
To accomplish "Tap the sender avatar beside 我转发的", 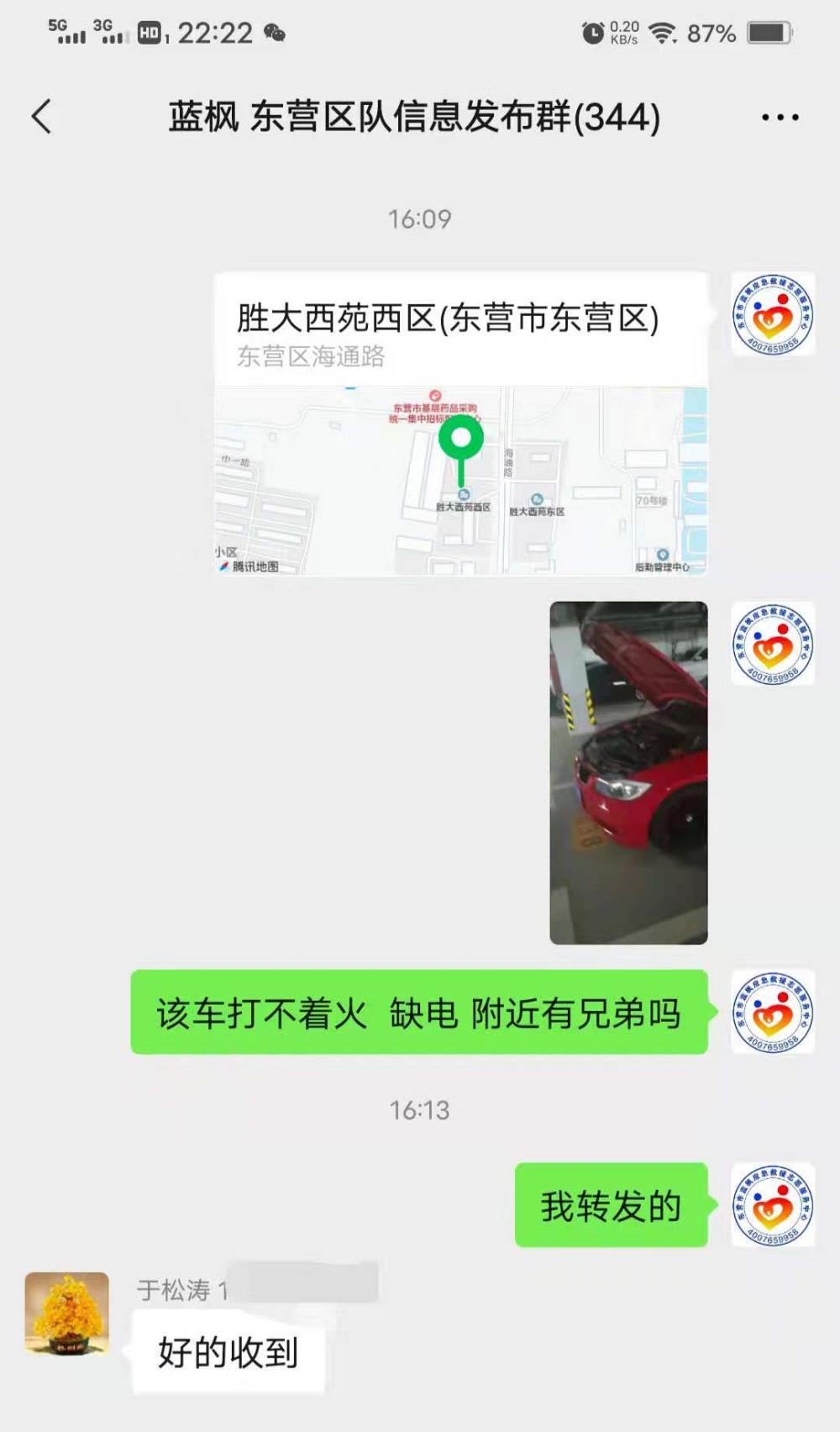I will (773, 1204).
